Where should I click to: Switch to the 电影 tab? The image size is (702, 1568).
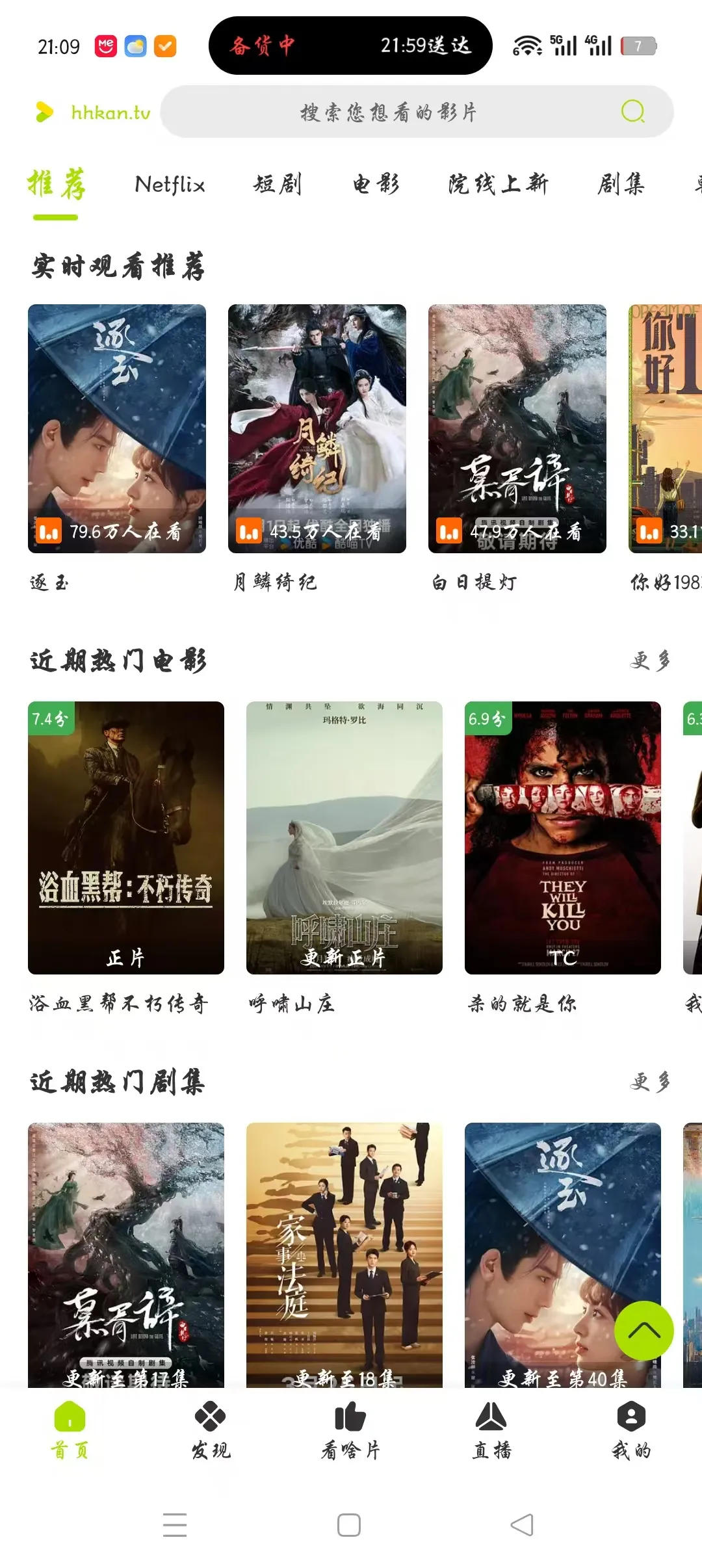pyautogui.click(x=376, y=185)
